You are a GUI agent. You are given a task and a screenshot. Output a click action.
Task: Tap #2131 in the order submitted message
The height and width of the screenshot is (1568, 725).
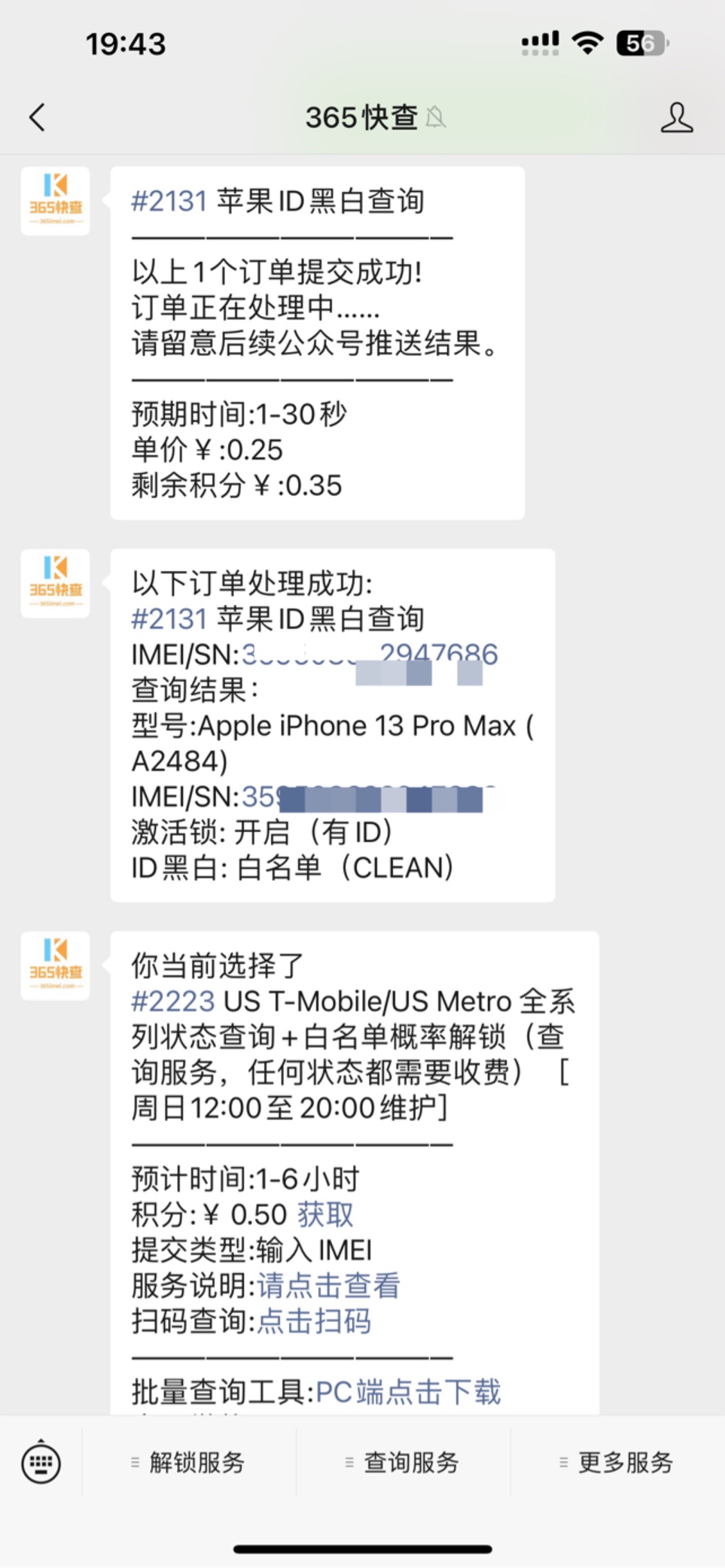point(169,201)
